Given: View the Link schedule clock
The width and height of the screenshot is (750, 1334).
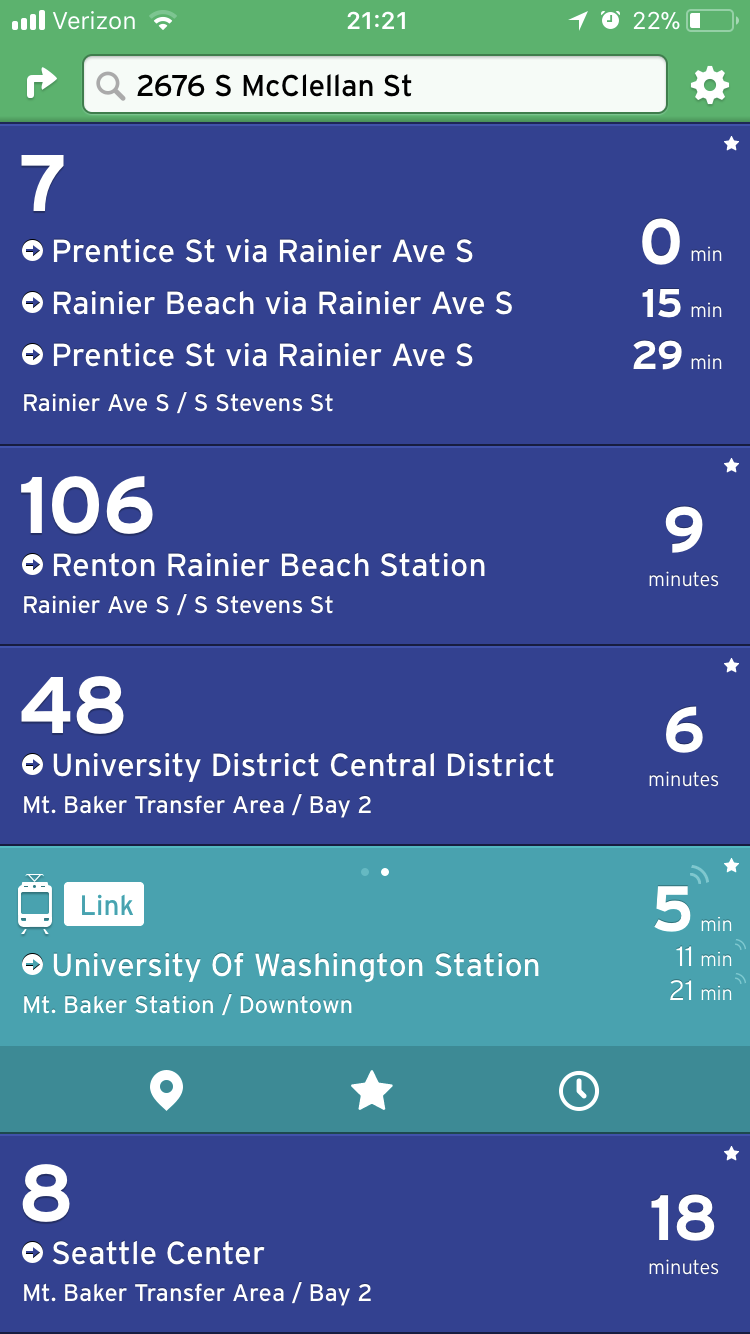Looking at the screenshot, I should (x=579, y=1090).
